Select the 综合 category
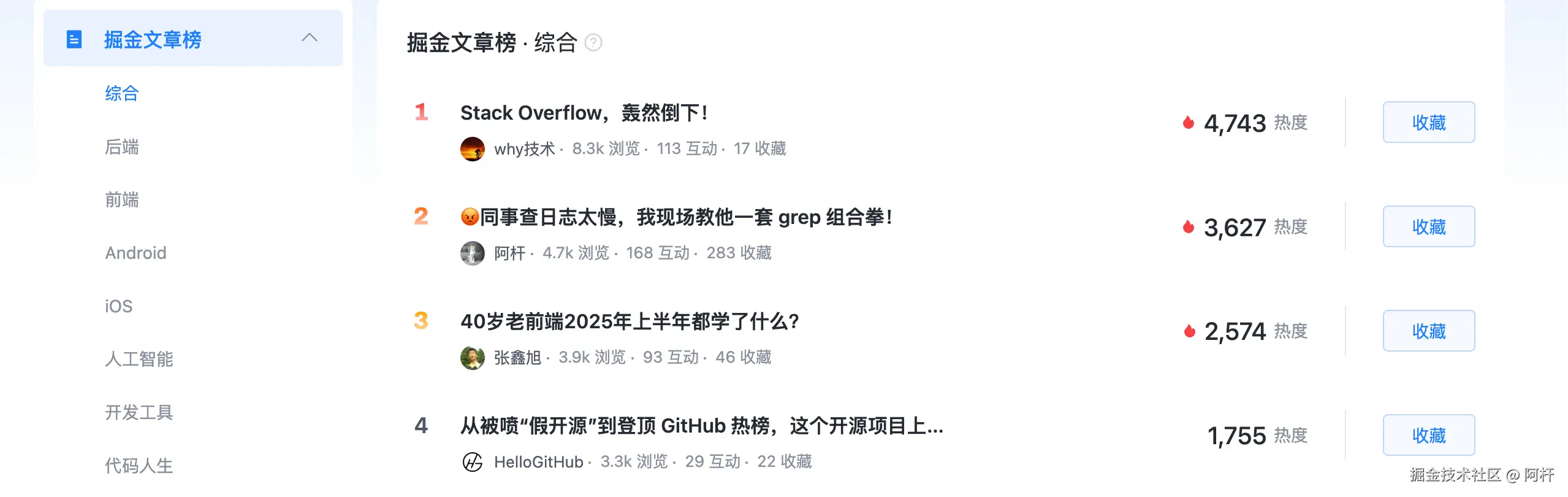Viewport: 1568px width, 497px height. (122, 93)
